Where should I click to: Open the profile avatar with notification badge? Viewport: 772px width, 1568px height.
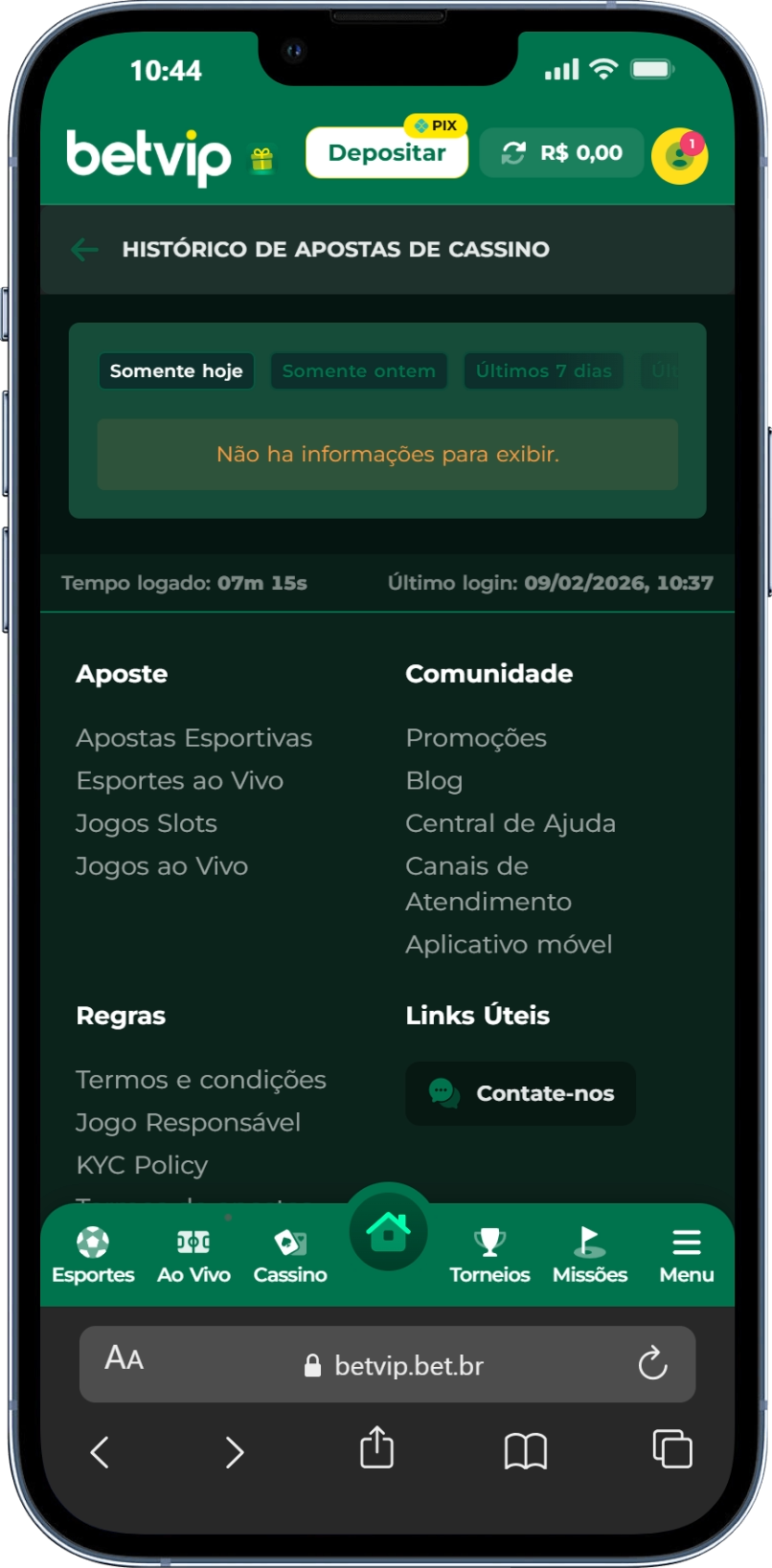(x=679, y=156)
